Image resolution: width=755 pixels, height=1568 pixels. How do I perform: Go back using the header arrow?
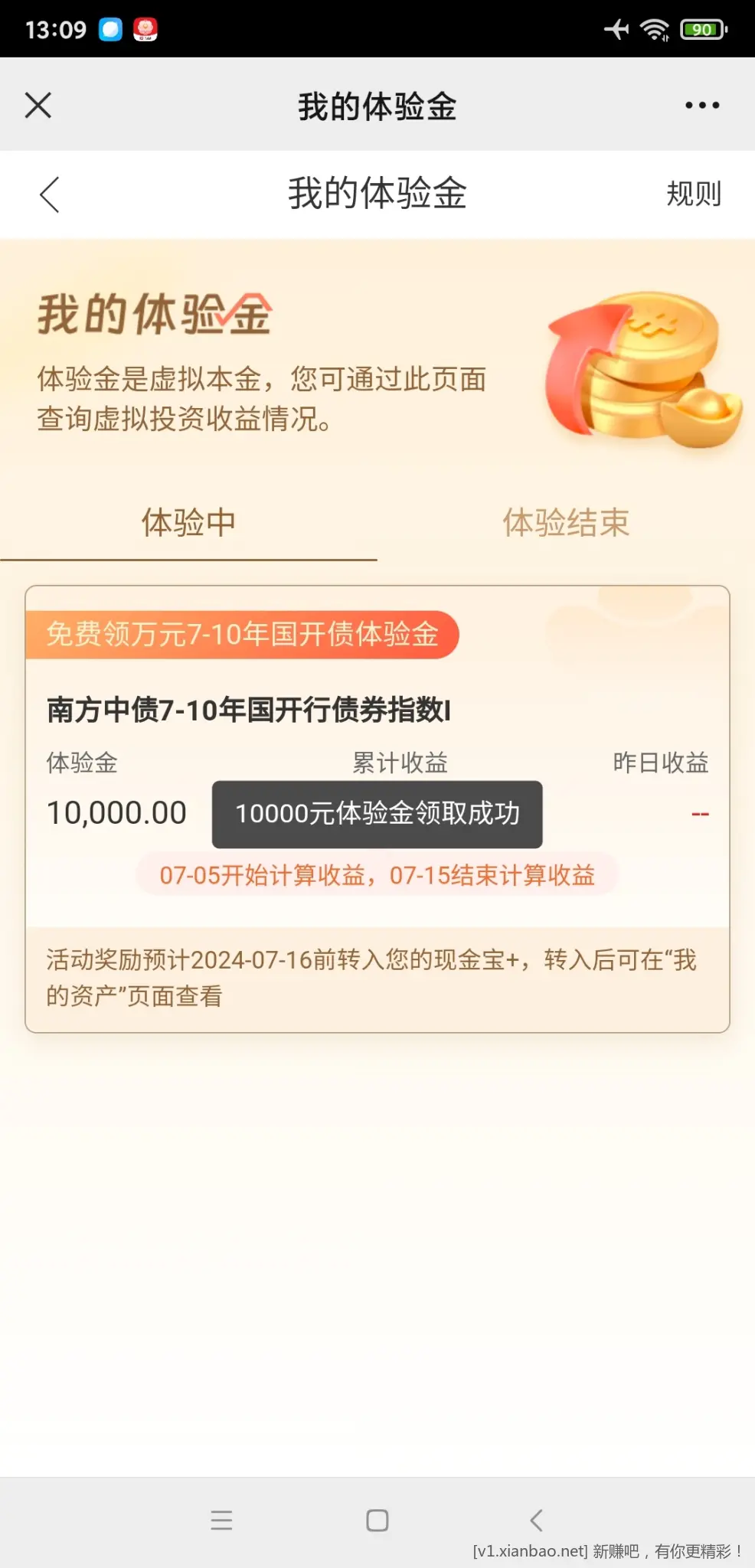50,194
